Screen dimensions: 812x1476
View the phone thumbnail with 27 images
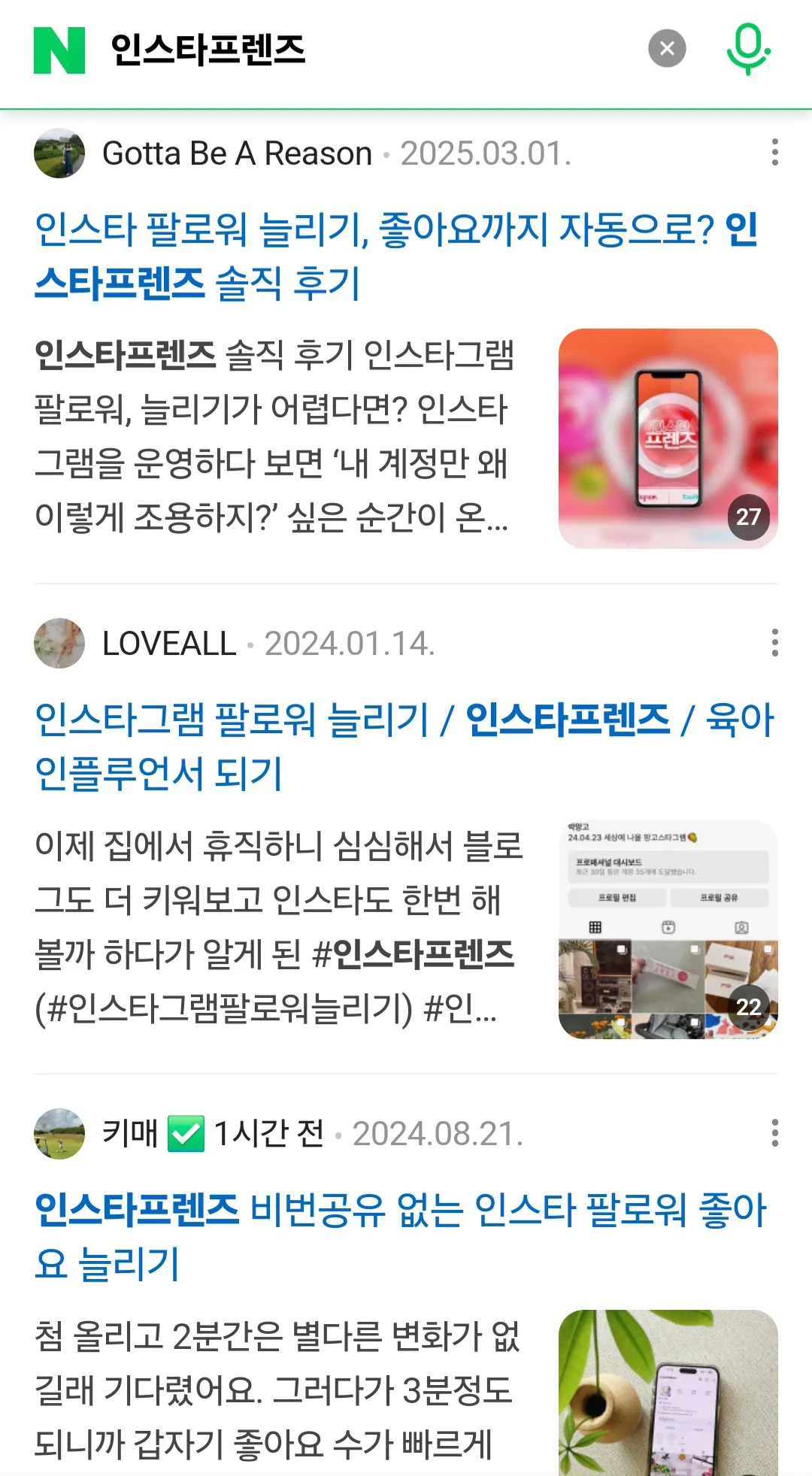pos(668,438)
